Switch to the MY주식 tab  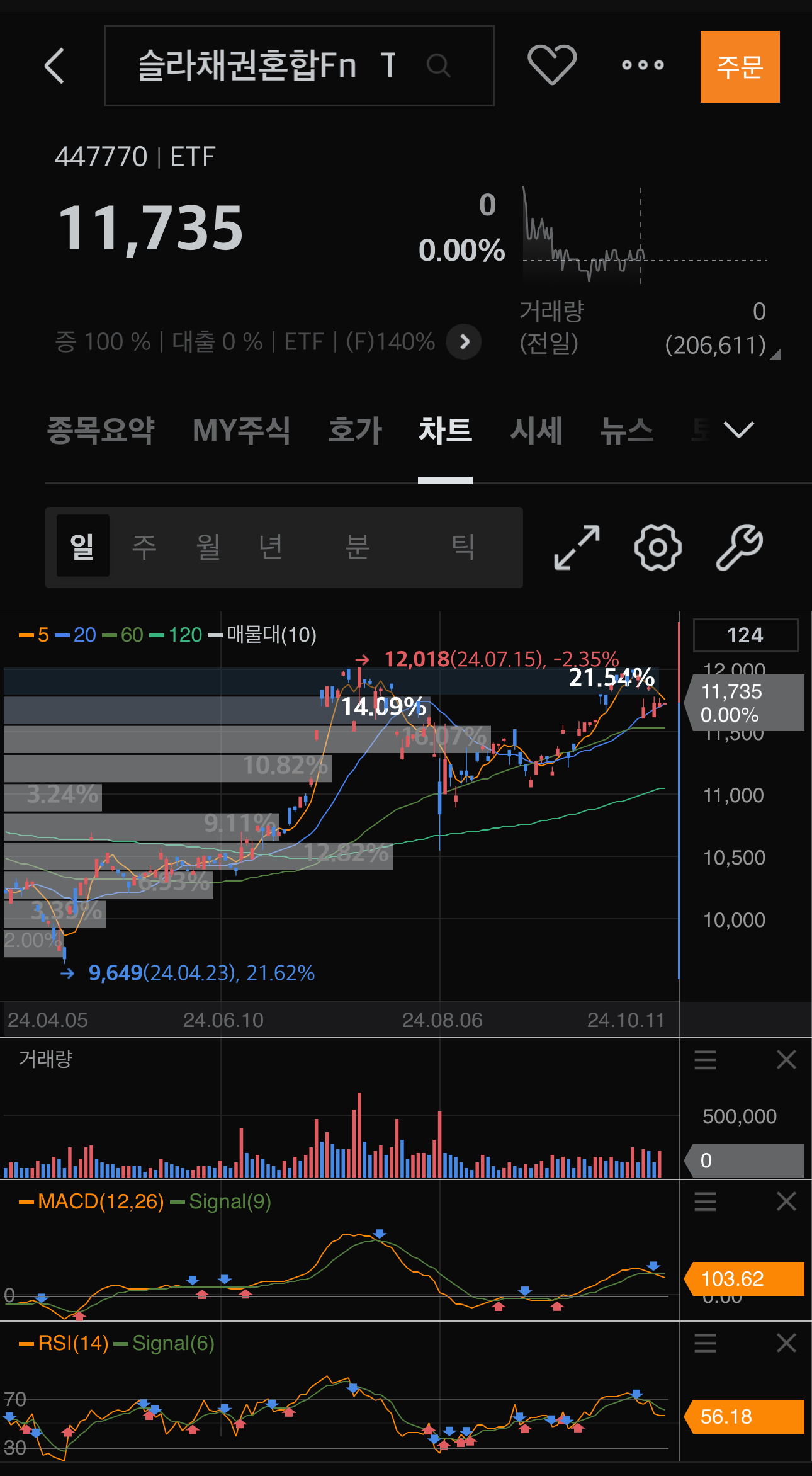coord(241,431)
